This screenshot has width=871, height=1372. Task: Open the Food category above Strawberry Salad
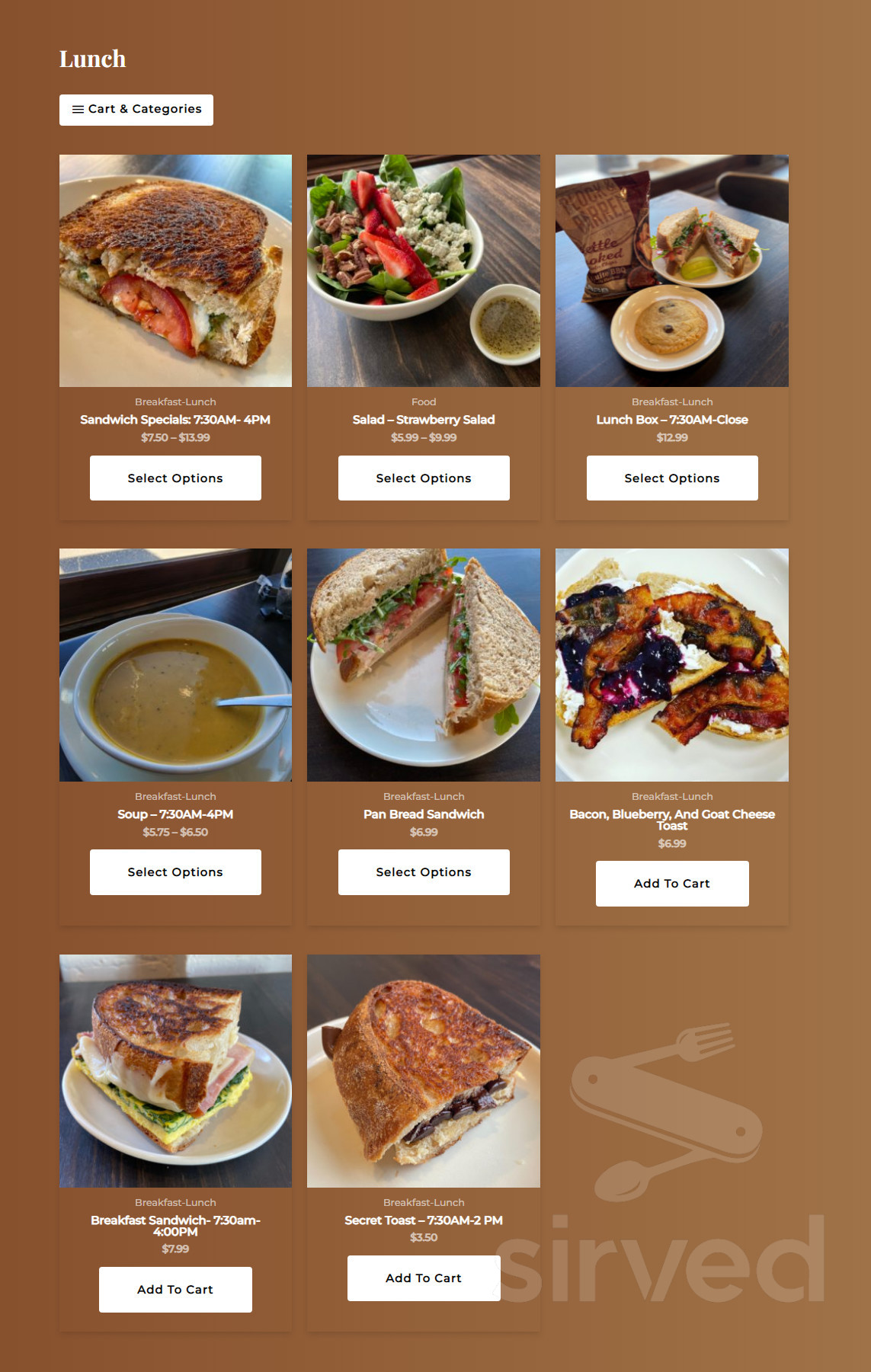pos(424,401)
